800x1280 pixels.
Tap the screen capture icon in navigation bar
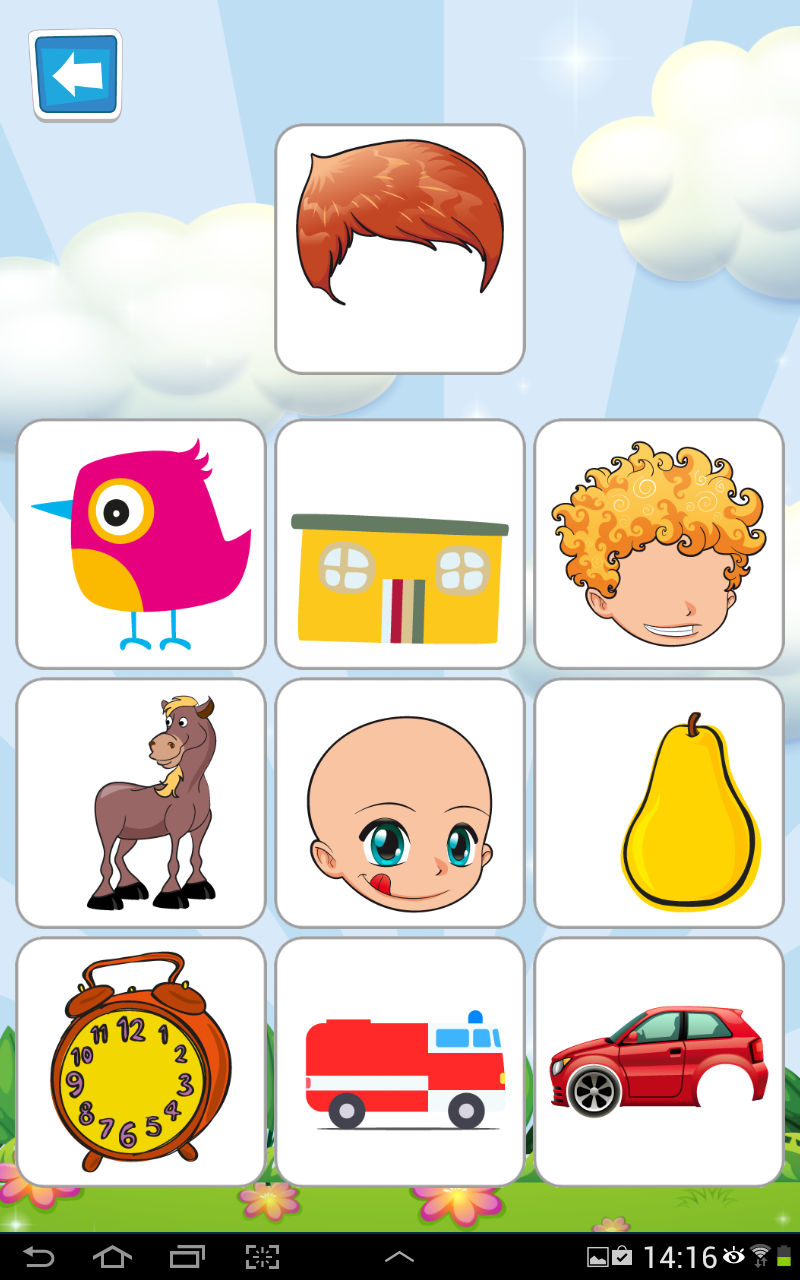262,1257
